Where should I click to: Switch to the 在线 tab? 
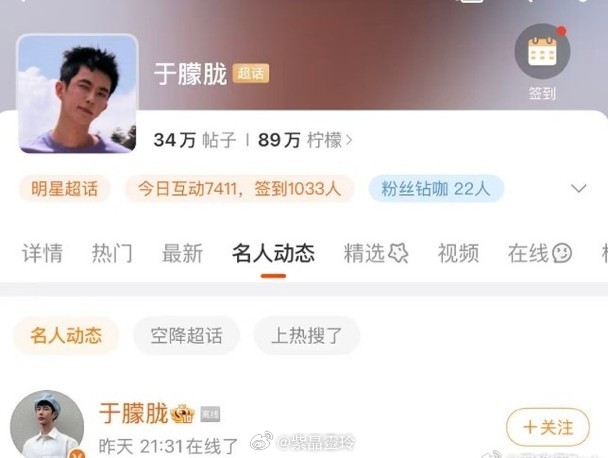pos(539,253)
